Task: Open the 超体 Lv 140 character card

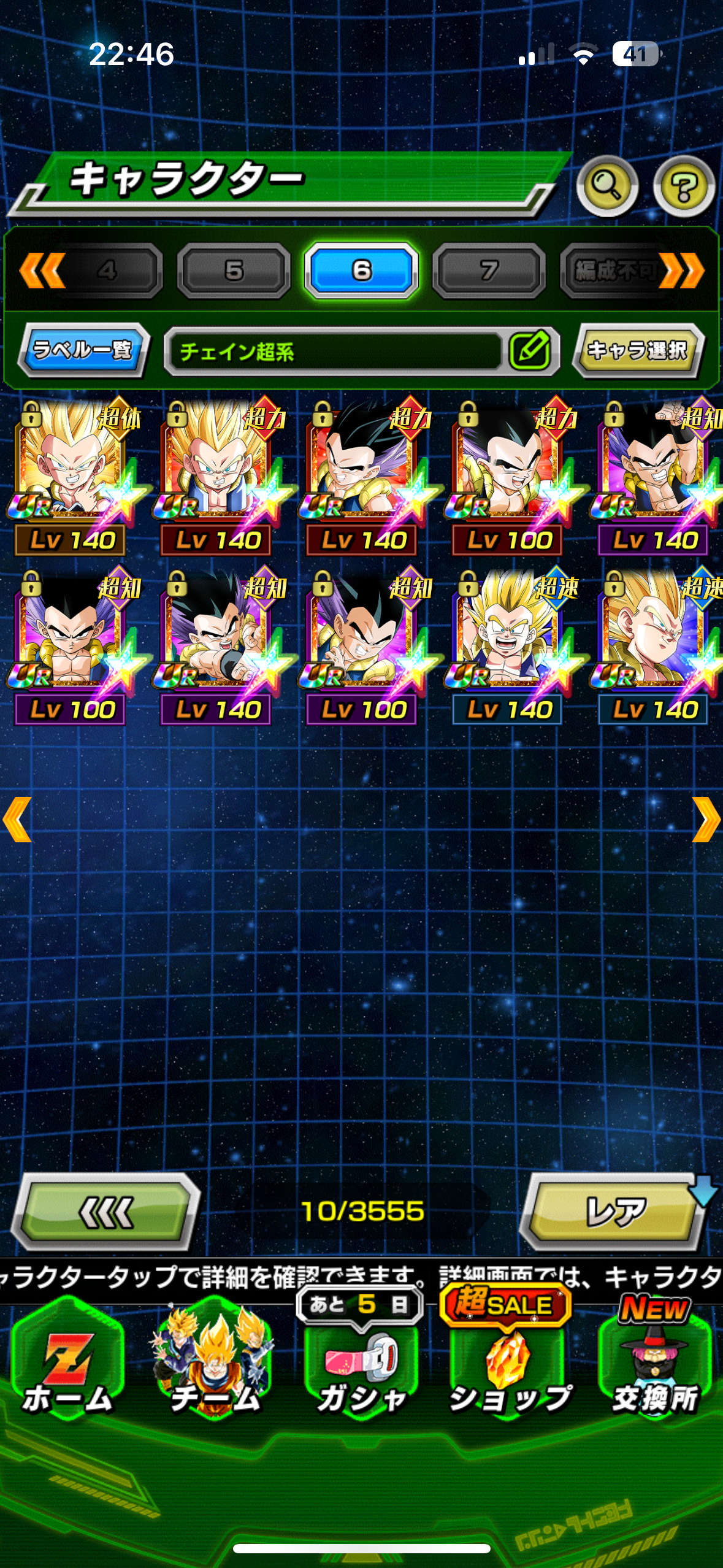Action: tap(72, 477)
